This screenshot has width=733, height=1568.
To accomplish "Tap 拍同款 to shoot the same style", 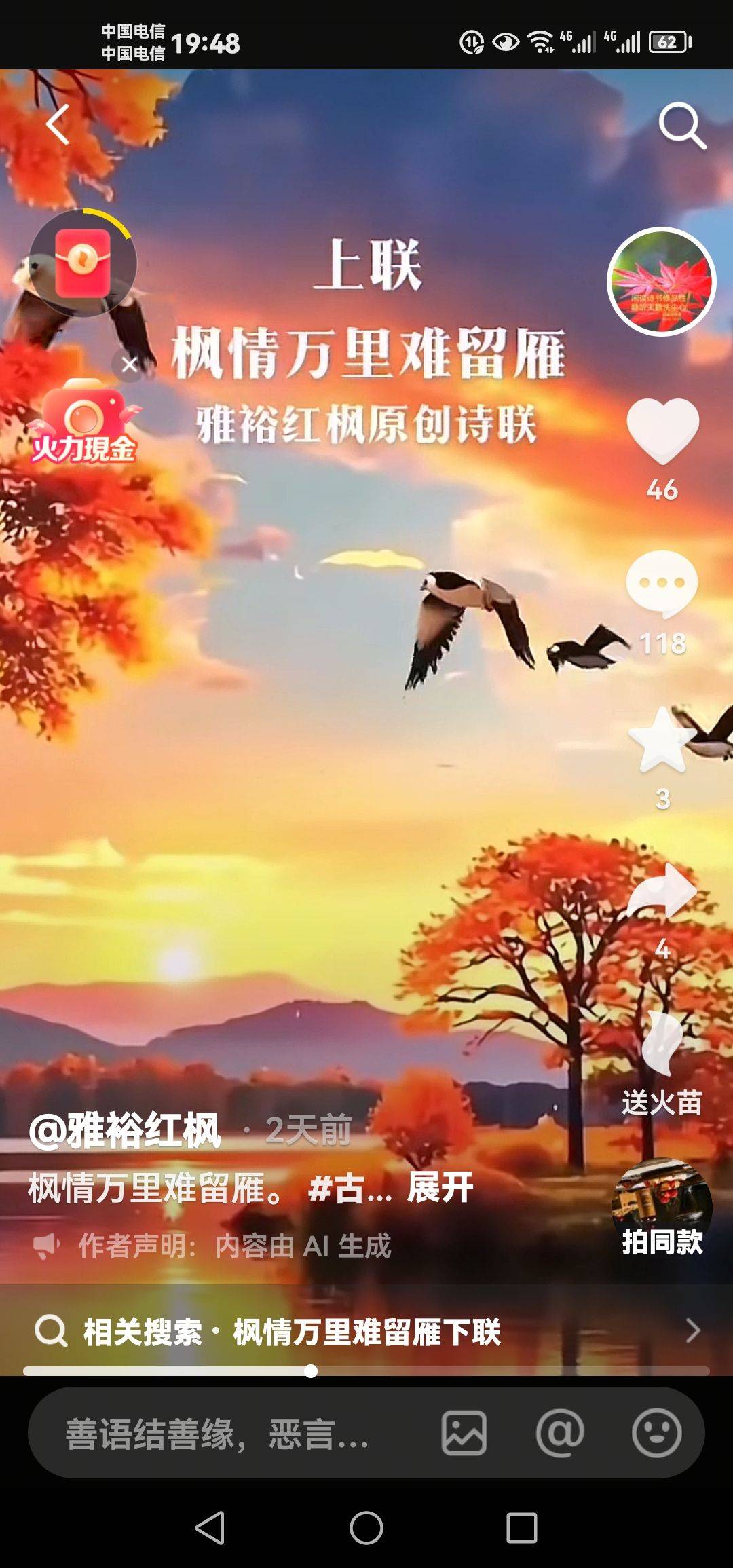I will [x=662, y=1208].
